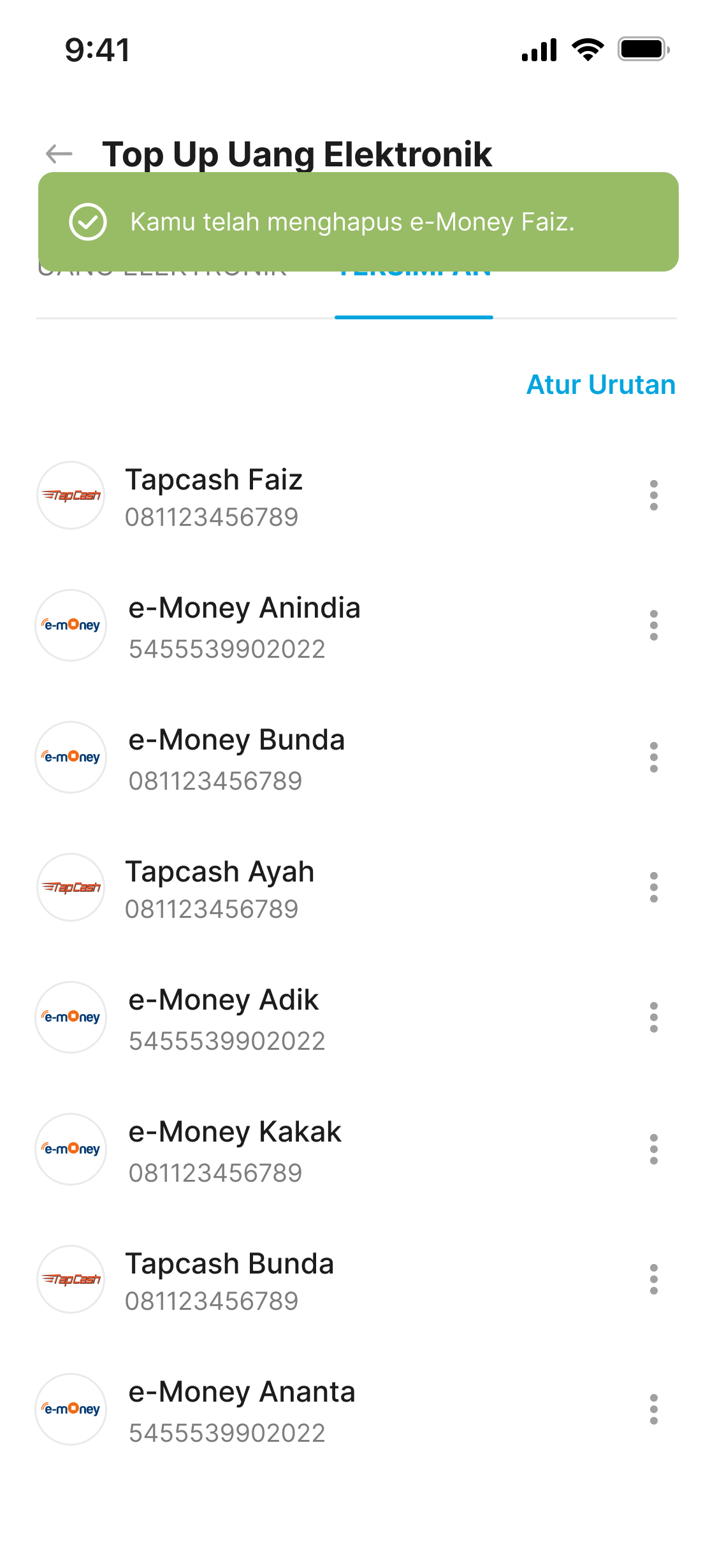
Task: Tap the Atur Urutan link
Action: (x=600, y=384)
